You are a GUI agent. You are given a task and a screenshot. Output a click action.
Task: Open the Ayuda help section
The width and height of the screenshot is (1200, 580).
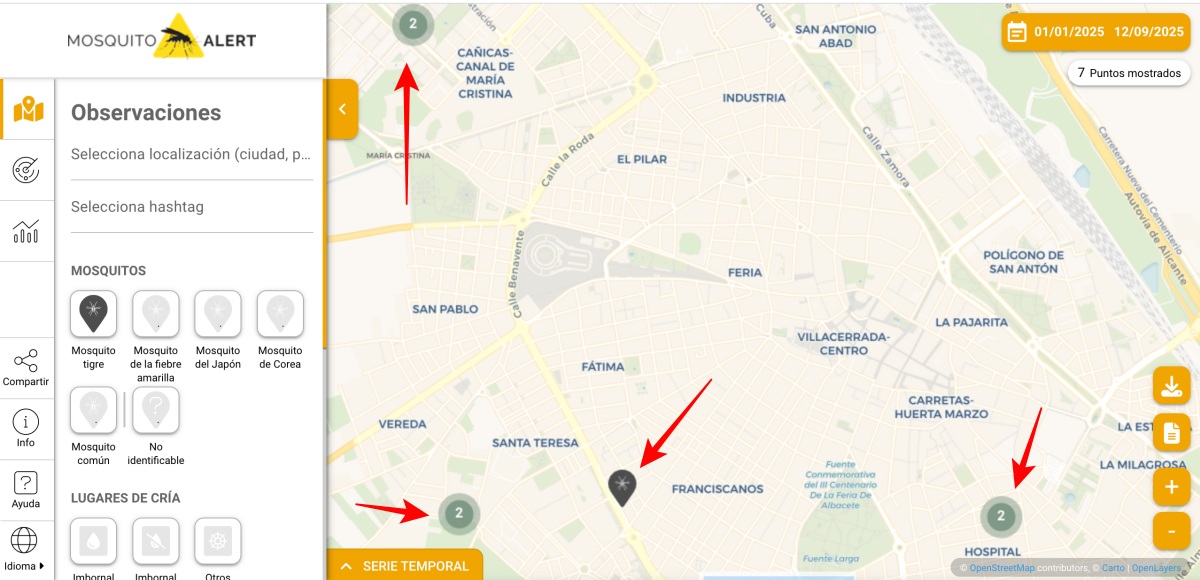pos(26,490)
